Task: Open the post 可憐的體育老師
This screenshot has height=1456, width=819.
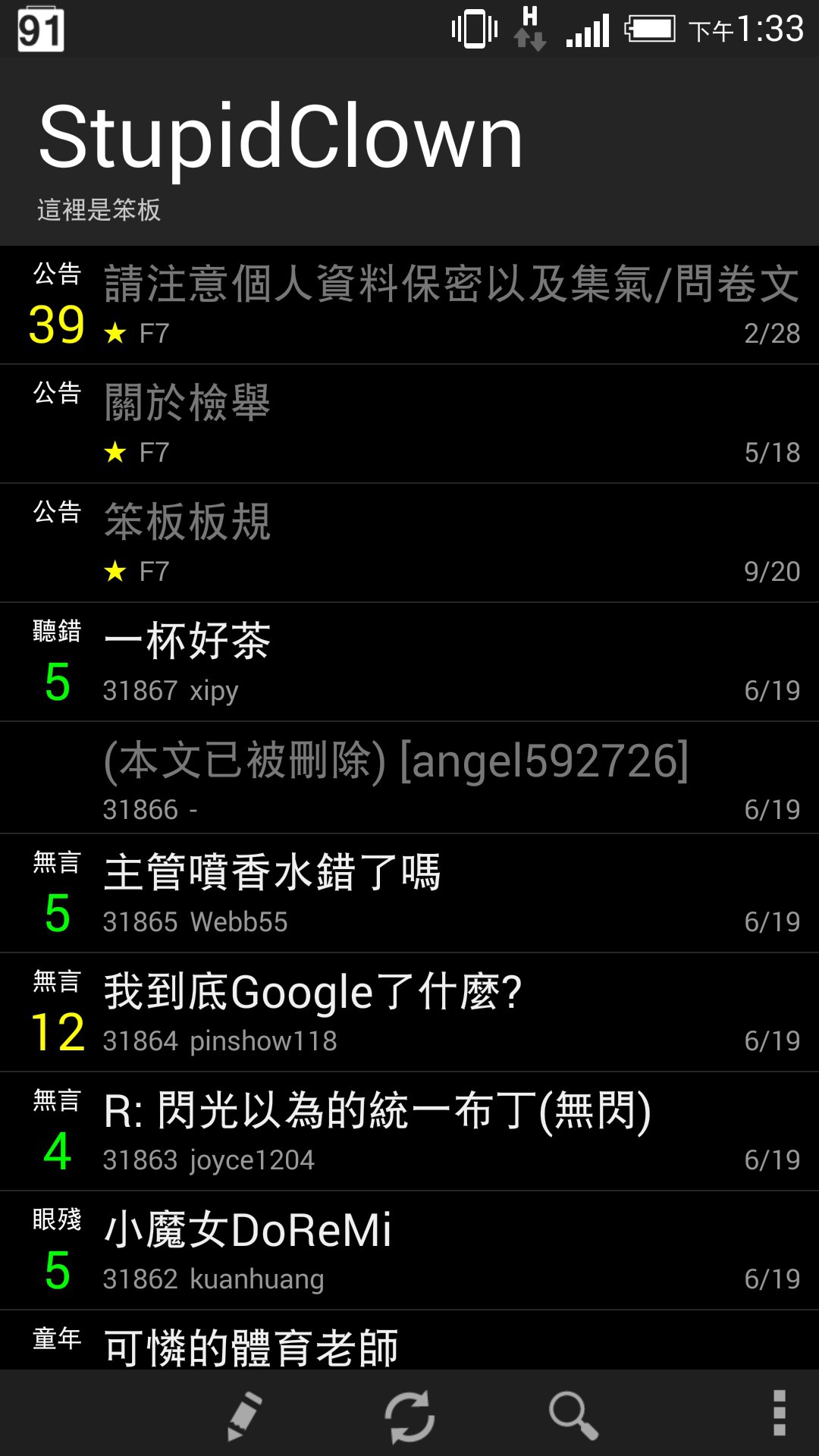Action: (409, 1340)
